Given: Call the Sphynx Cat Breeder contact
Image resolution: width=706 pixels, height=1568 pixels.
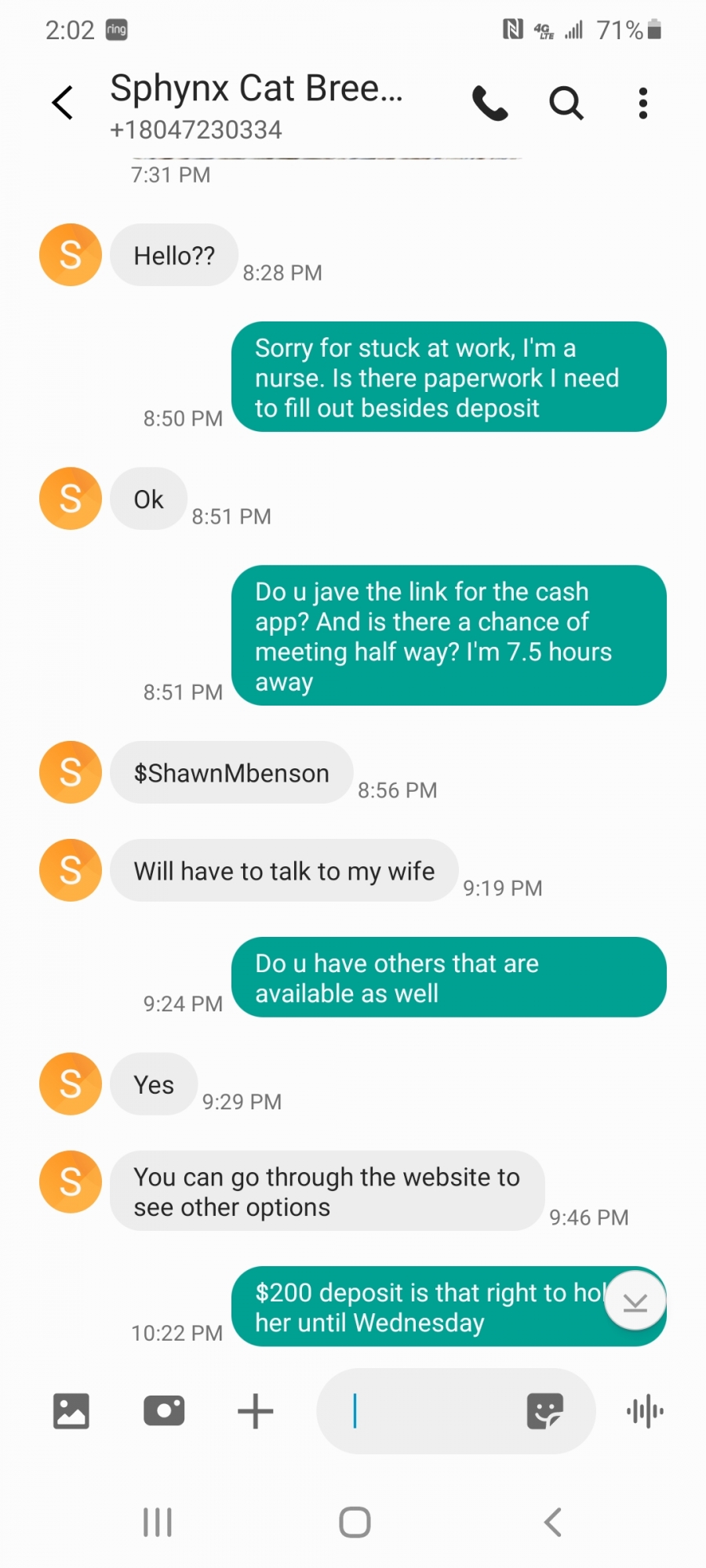Looking at the screenshot, I should tap(490, 103).
